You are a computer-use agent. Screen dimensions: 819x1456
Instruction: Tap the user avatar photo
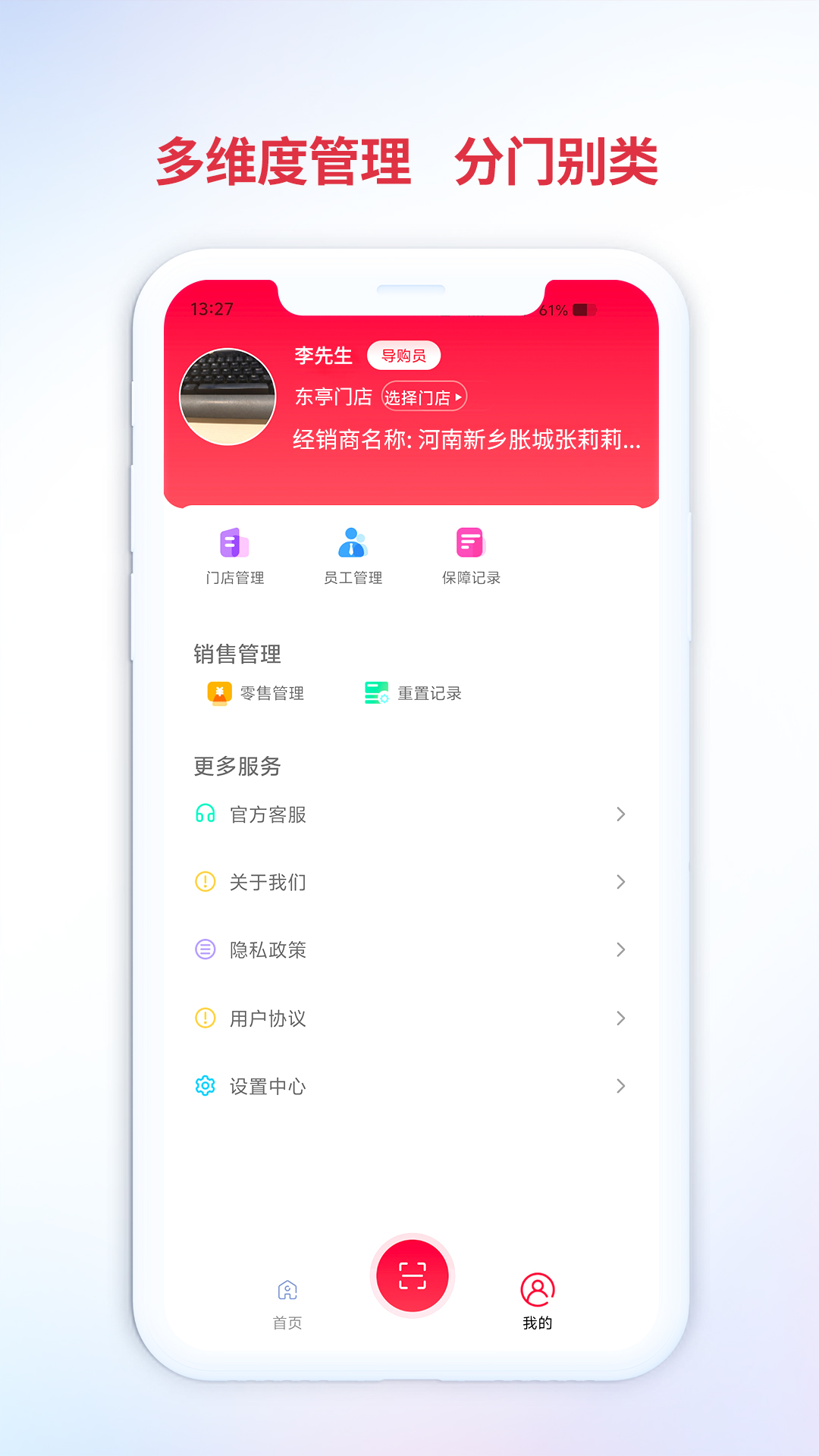(227, 395)
